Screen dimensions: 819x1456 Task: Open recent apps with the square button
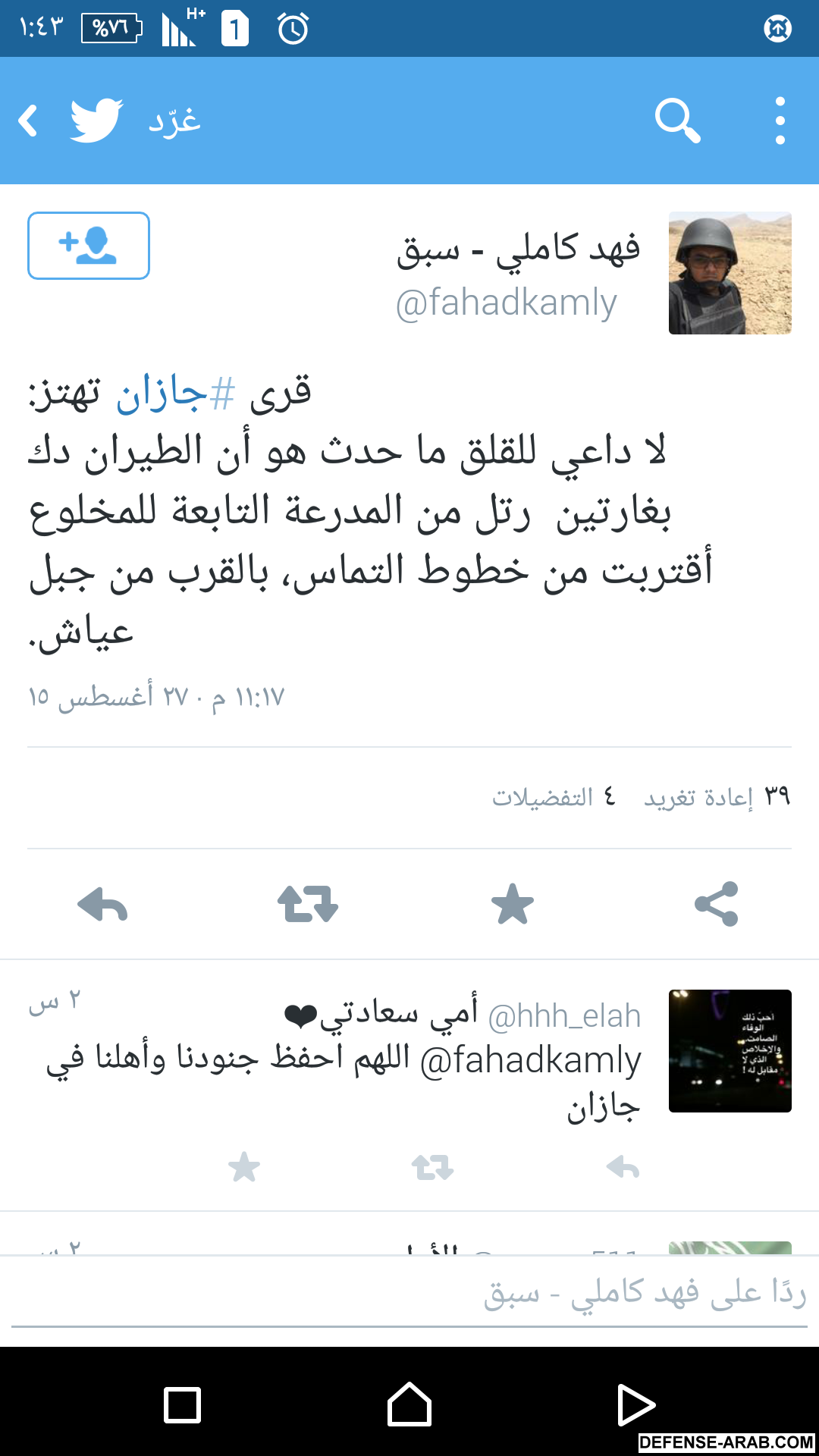click(182, 1405)
